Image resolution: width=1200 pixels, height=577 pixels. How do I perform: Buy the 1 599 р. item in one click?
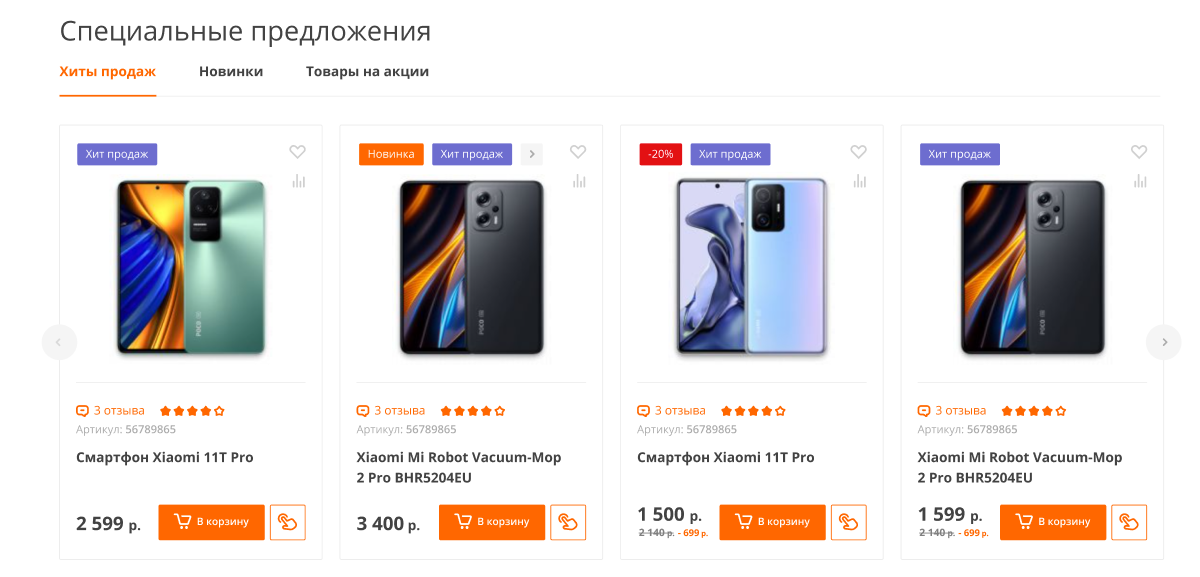pyautogui.click(x=1129, y=522)
